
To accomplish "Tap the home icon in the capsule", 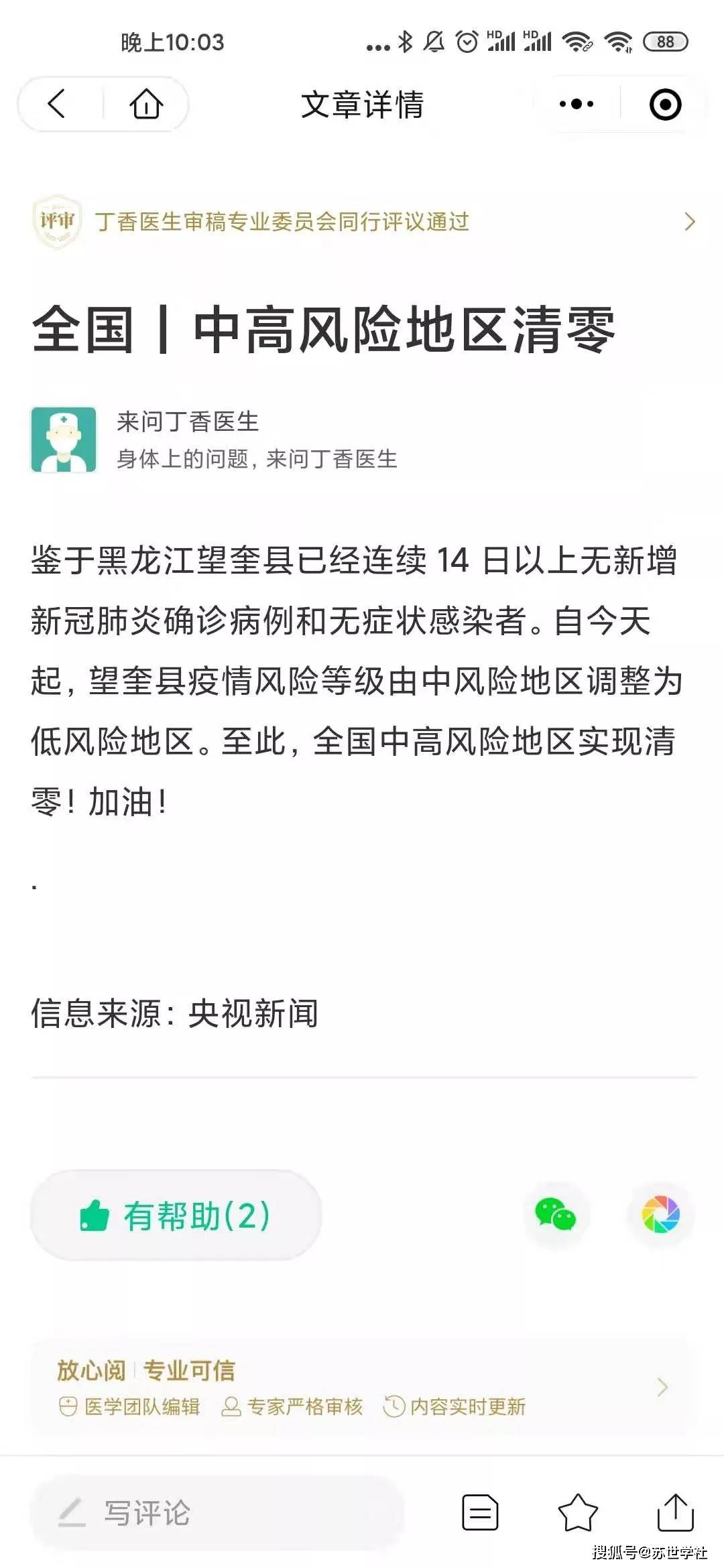I will point(146,104).
